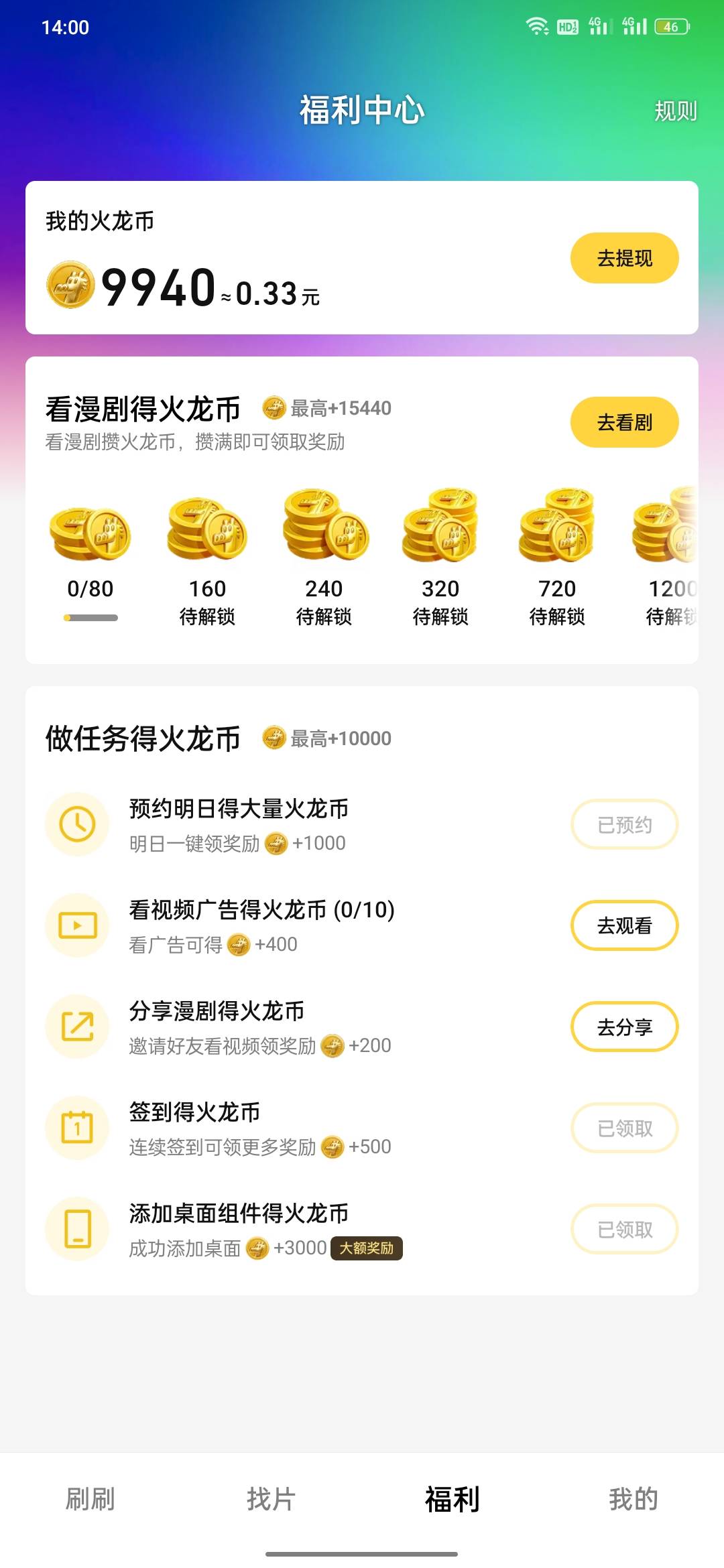Tap 已领取 on the 签到得火龙币 row
This screenshot has width=724, height=1568.
click(x=624, y=1128)
